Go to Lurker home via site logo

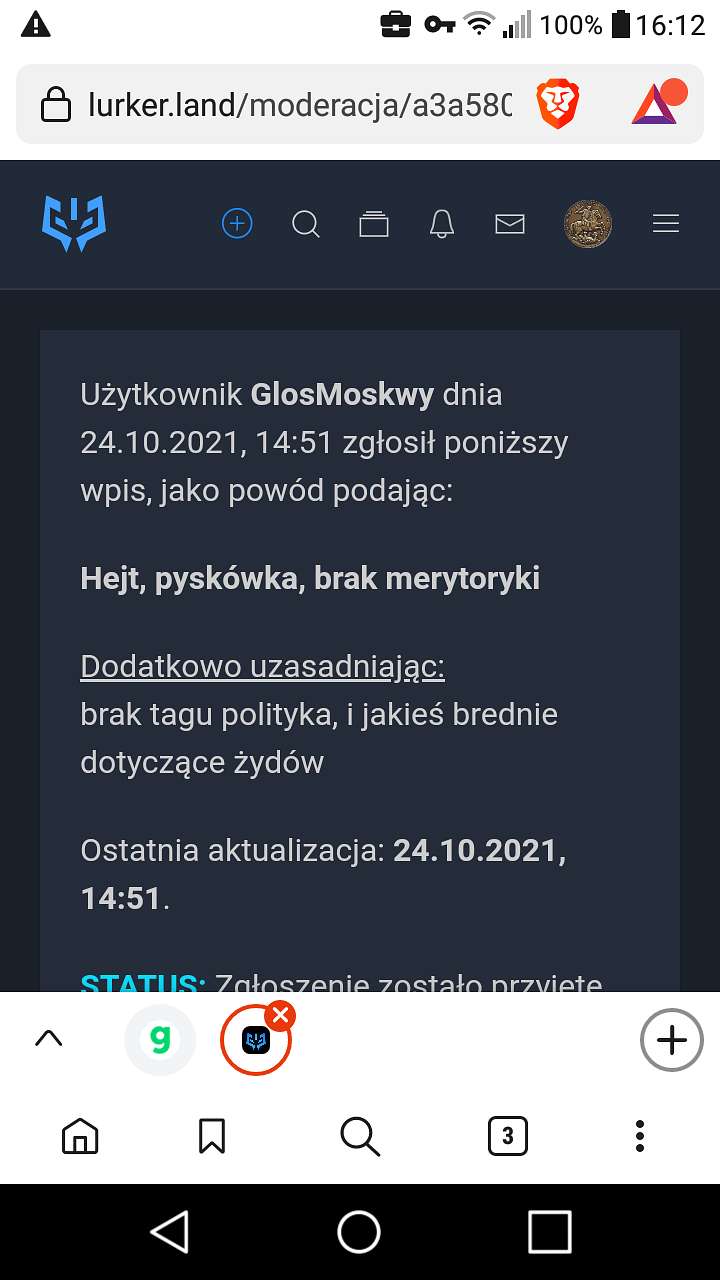74,224
